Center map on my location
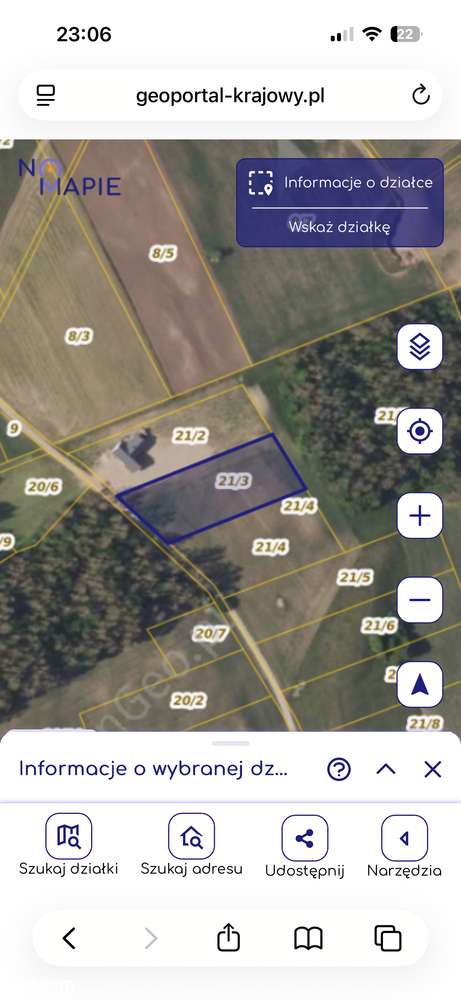This screenshot has height=999, width=461. click(420, 431)
